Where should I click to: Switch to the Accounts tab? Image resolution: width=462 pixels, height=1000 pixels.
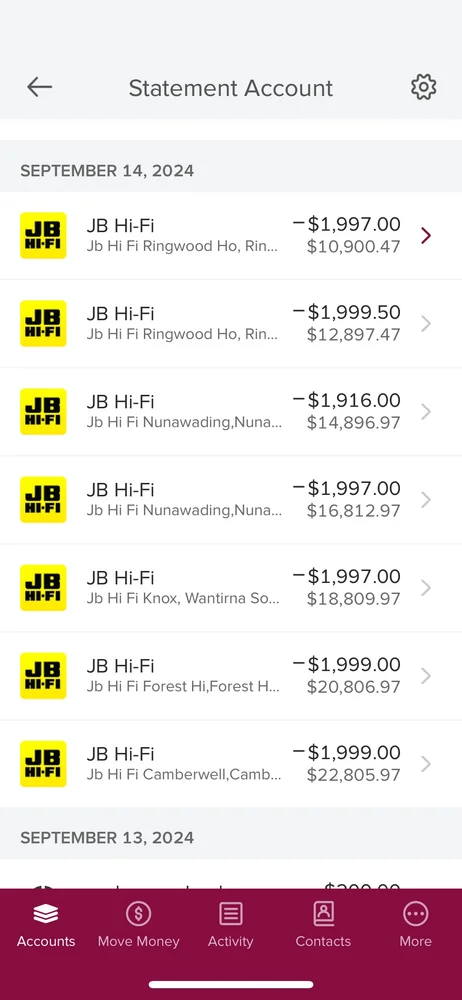pyautogui.click(x=46, y=925)
